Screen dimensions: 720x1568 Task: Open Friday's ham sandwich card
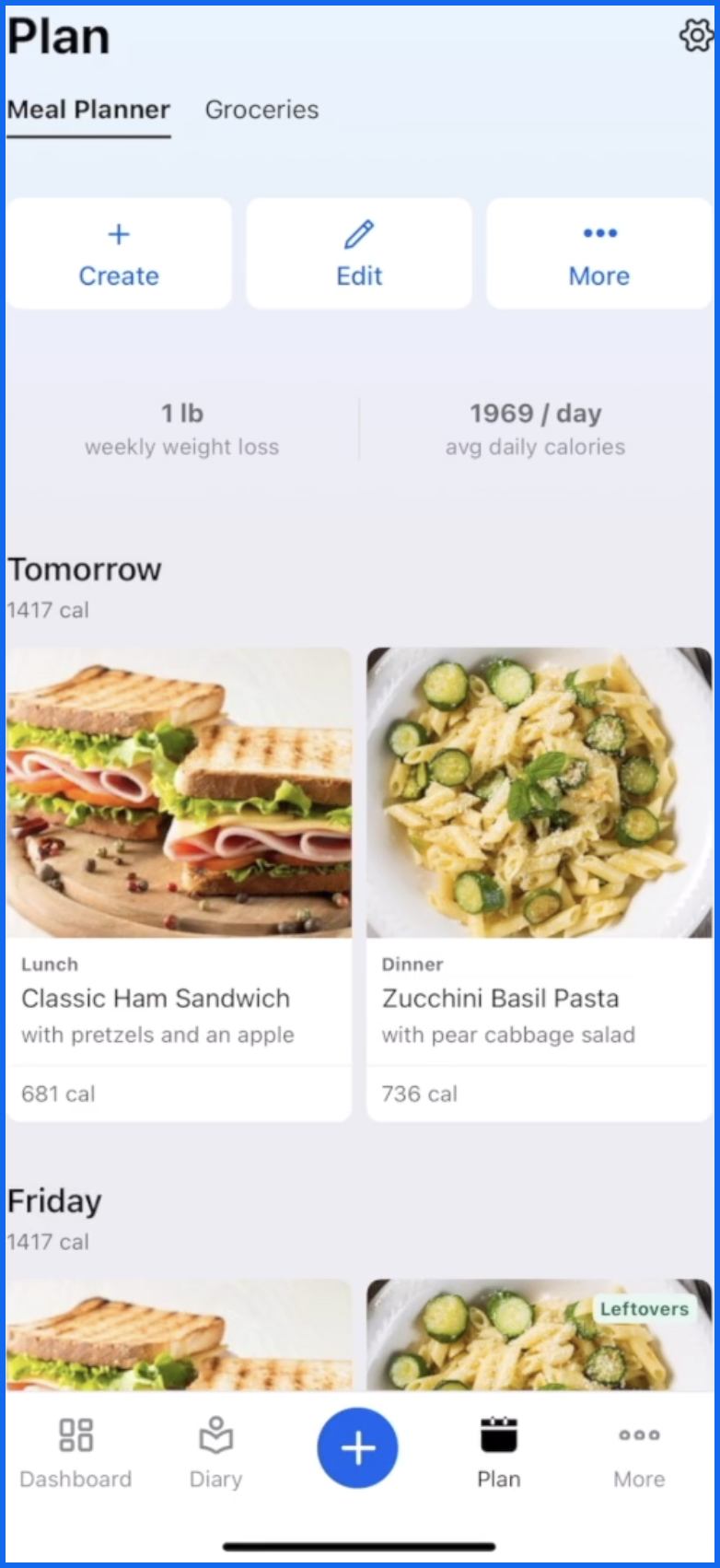pyautogui.click(x=179, y=1336)
